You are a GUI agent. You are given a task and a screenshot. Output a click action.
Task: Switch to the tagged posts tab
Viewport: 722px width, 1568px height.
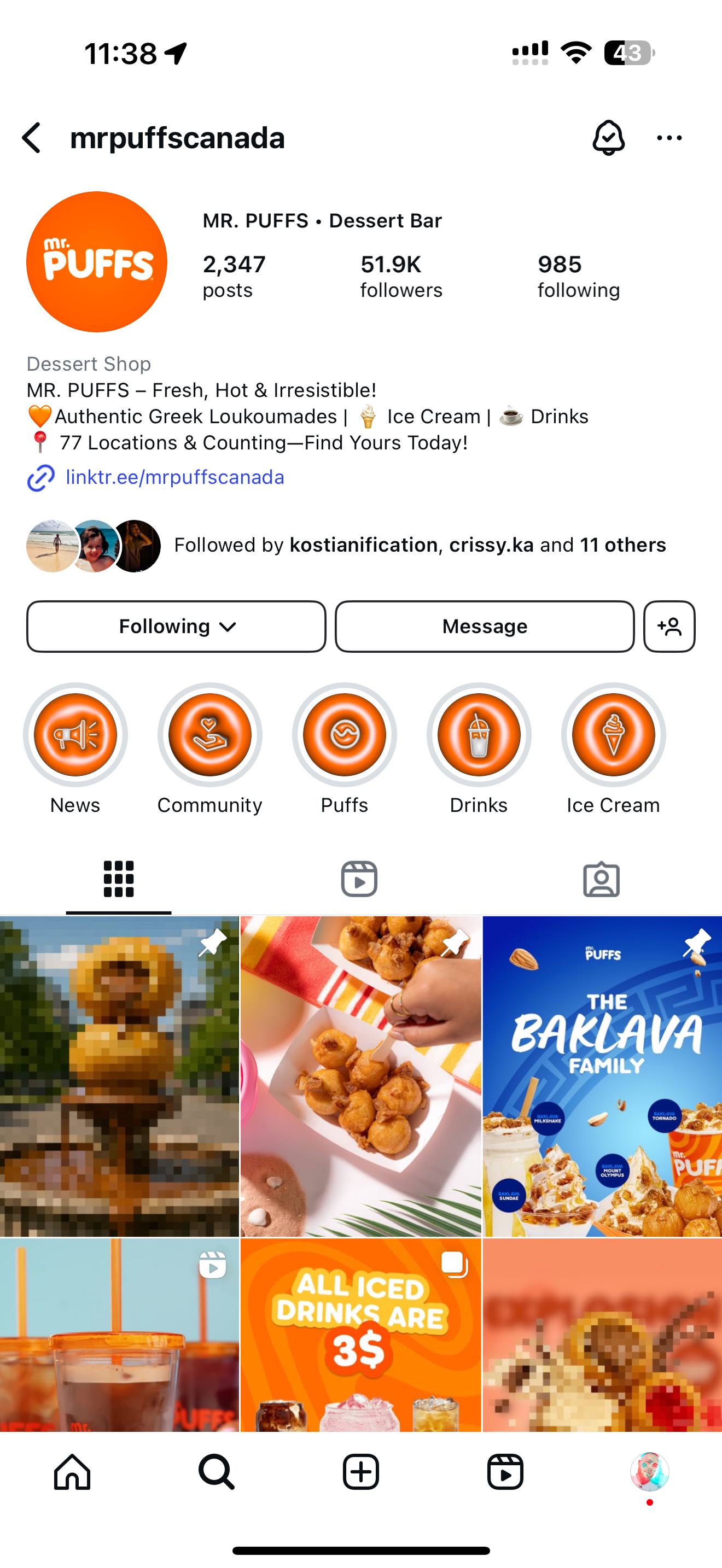(602, 879)
